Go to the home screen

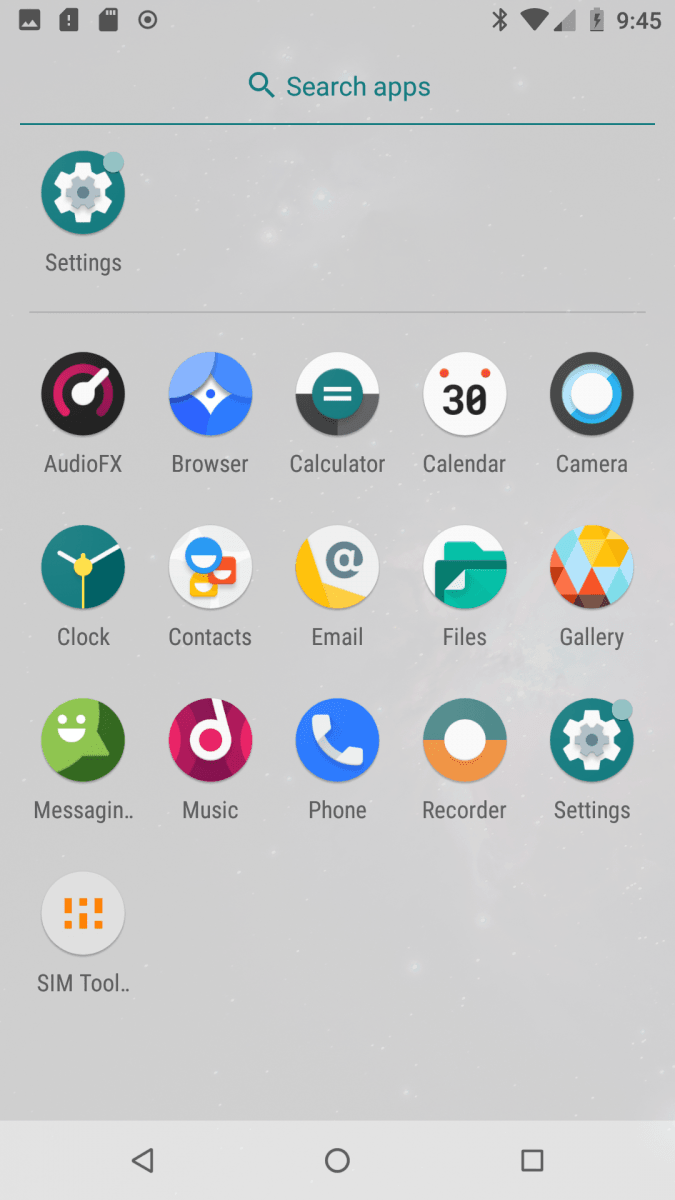coord(337,1160)
